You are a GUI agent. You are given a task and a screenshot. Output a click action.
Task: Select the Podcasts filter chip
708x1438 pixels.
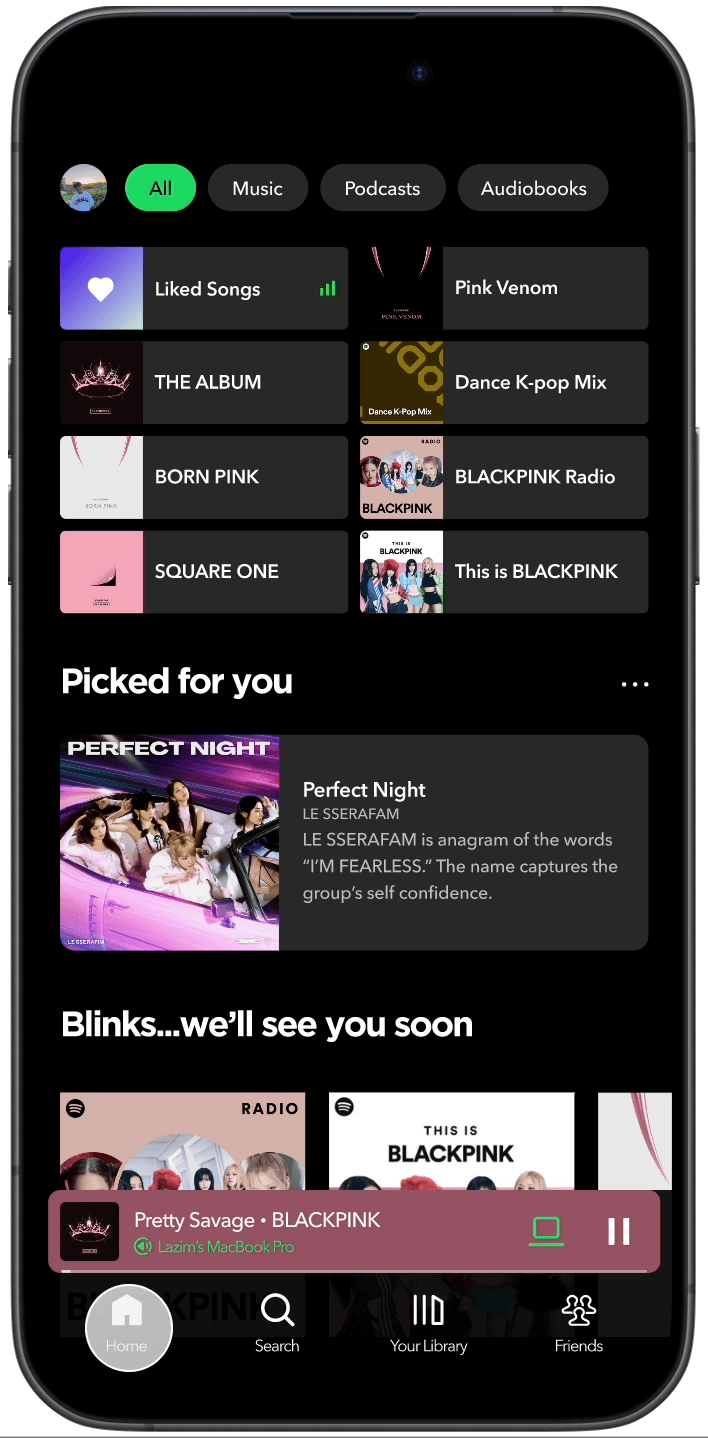pos(382,188)
